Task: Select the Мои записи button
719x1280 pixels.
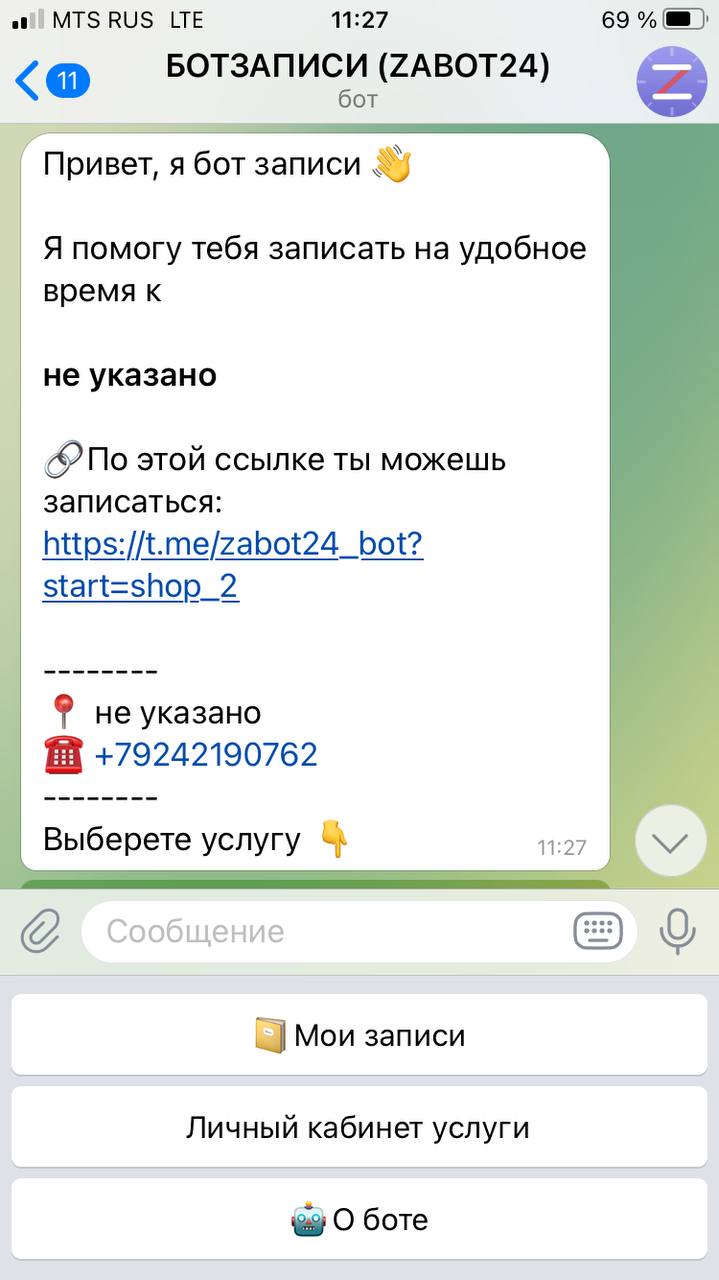Action: tap(359, 1035)
